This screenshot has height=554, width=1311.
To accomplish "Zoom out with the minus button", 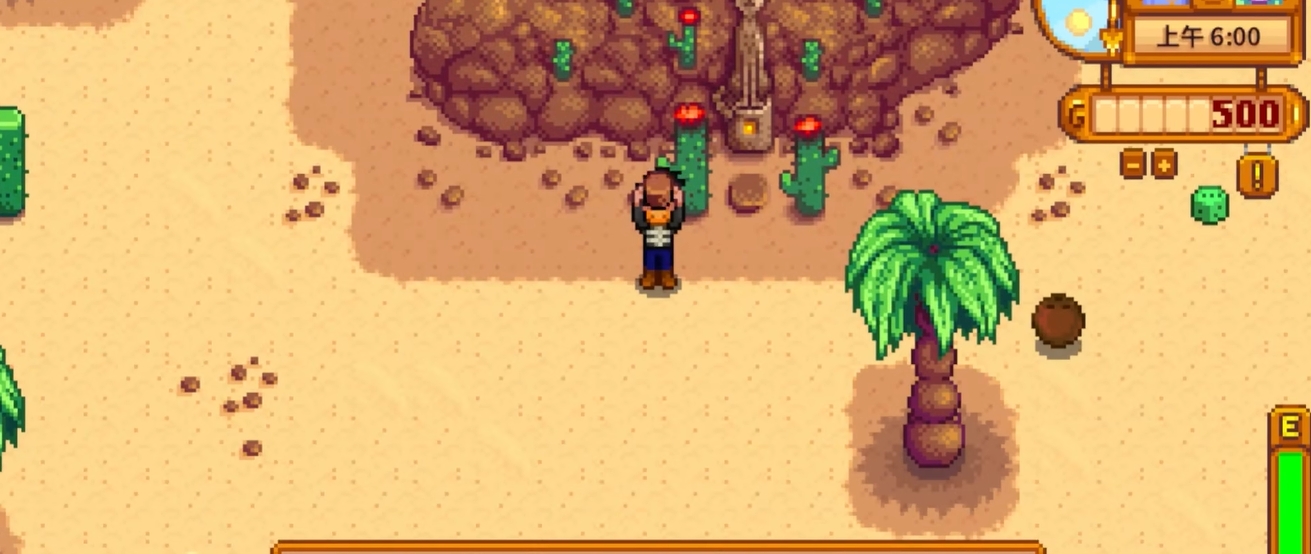I will point(1132,163).
